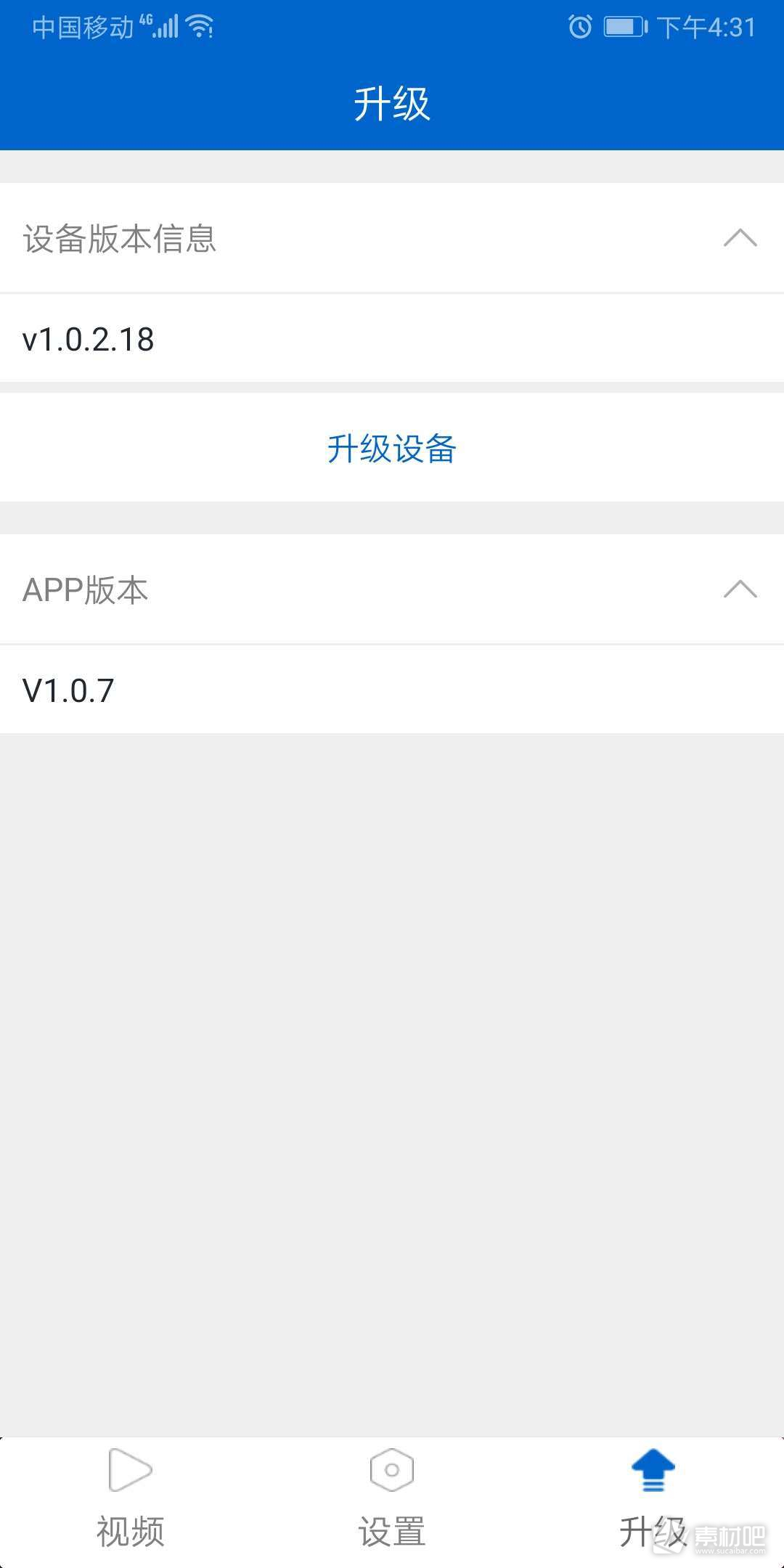Collapse the 设备版本信息 section
Viewport: 784px width, 1568px height.
(x=740, y=238)
